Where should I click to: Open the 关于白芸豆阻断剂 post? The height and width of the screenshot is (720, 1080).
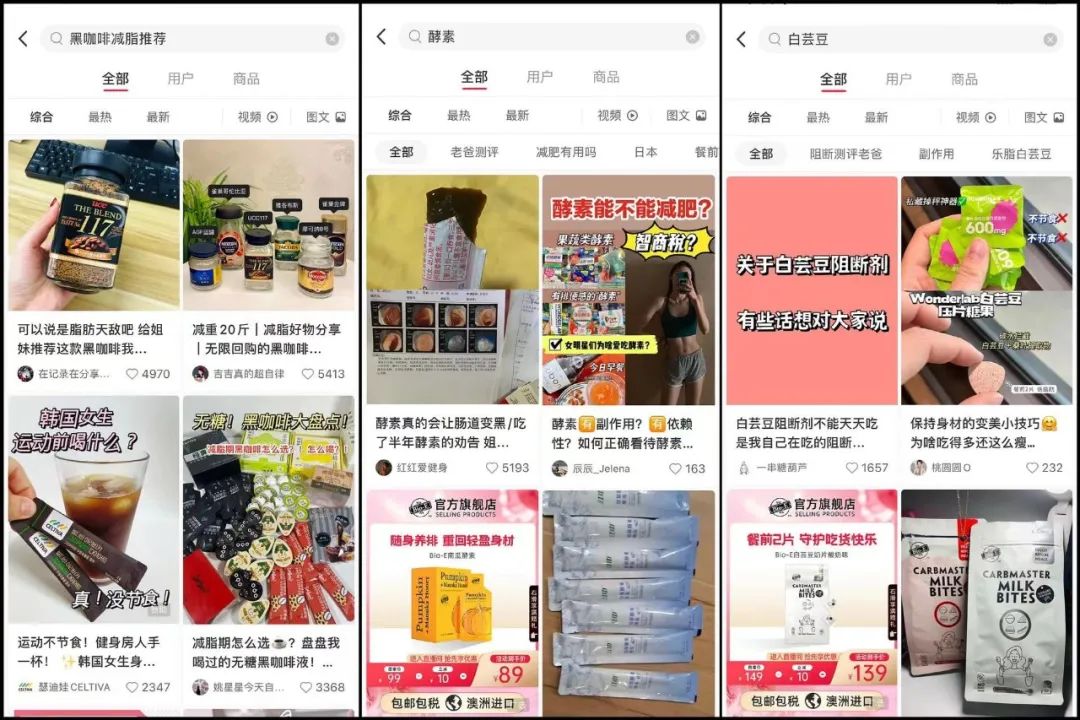point(812,290)
